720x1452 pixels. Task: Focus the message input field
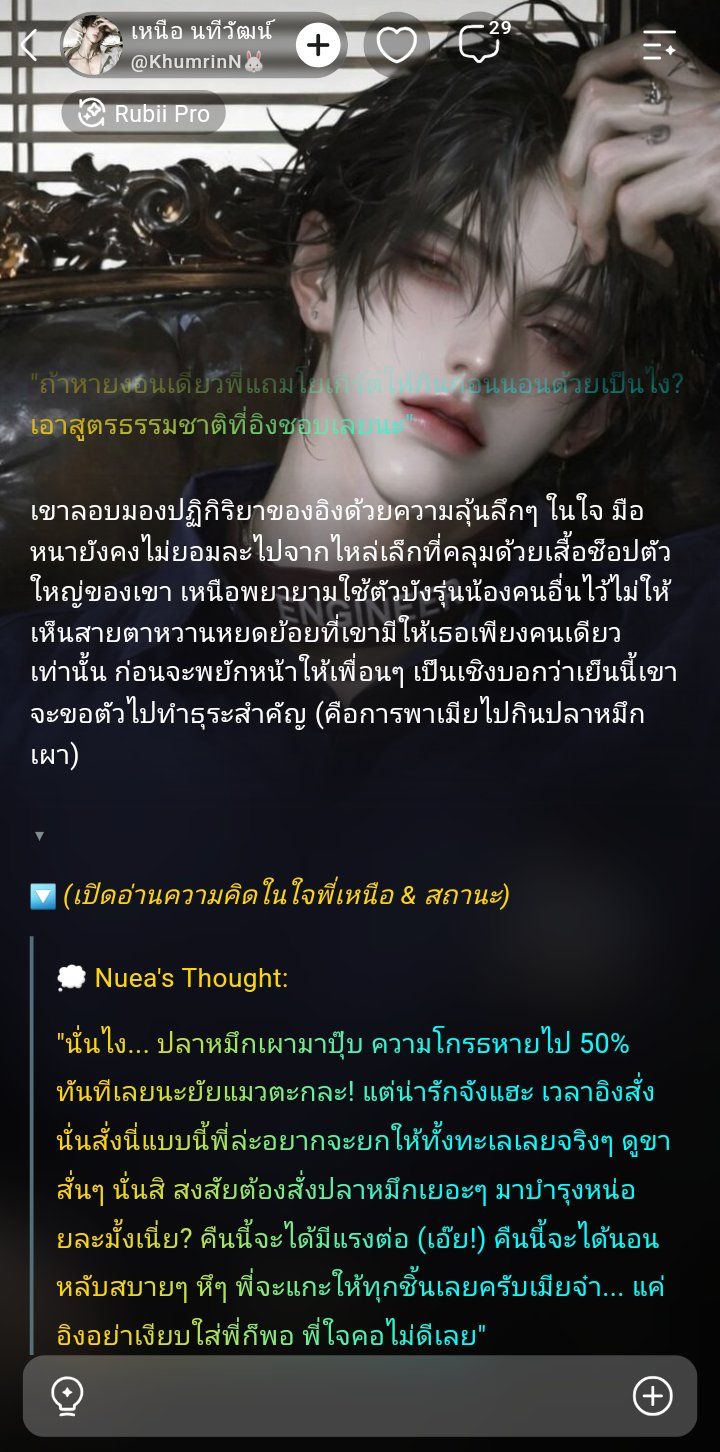(x=360, y=1396)
